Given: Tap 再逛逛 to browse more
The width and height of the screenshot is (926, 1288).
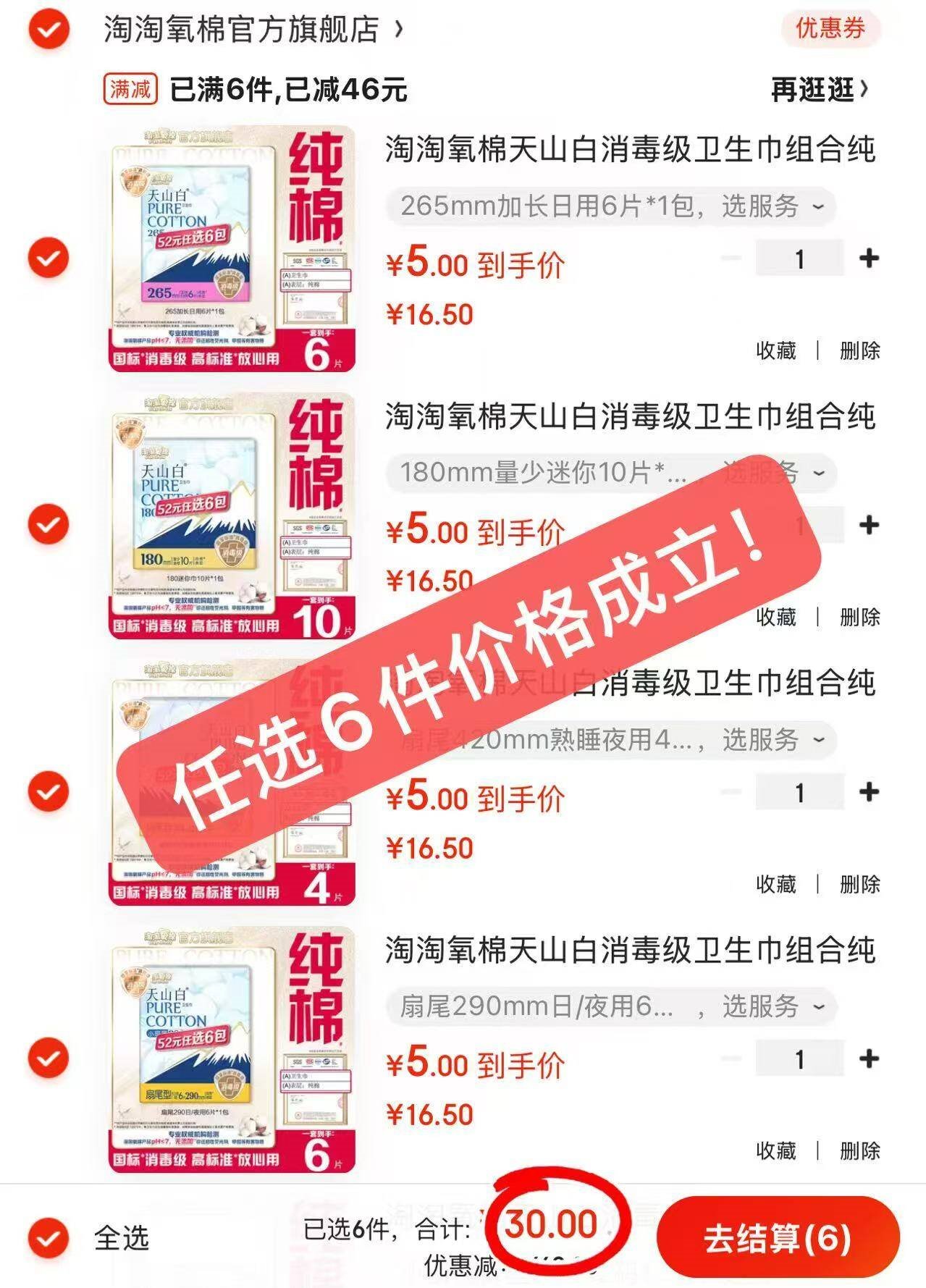Looking at the screenshot, I should click(819, 90).
